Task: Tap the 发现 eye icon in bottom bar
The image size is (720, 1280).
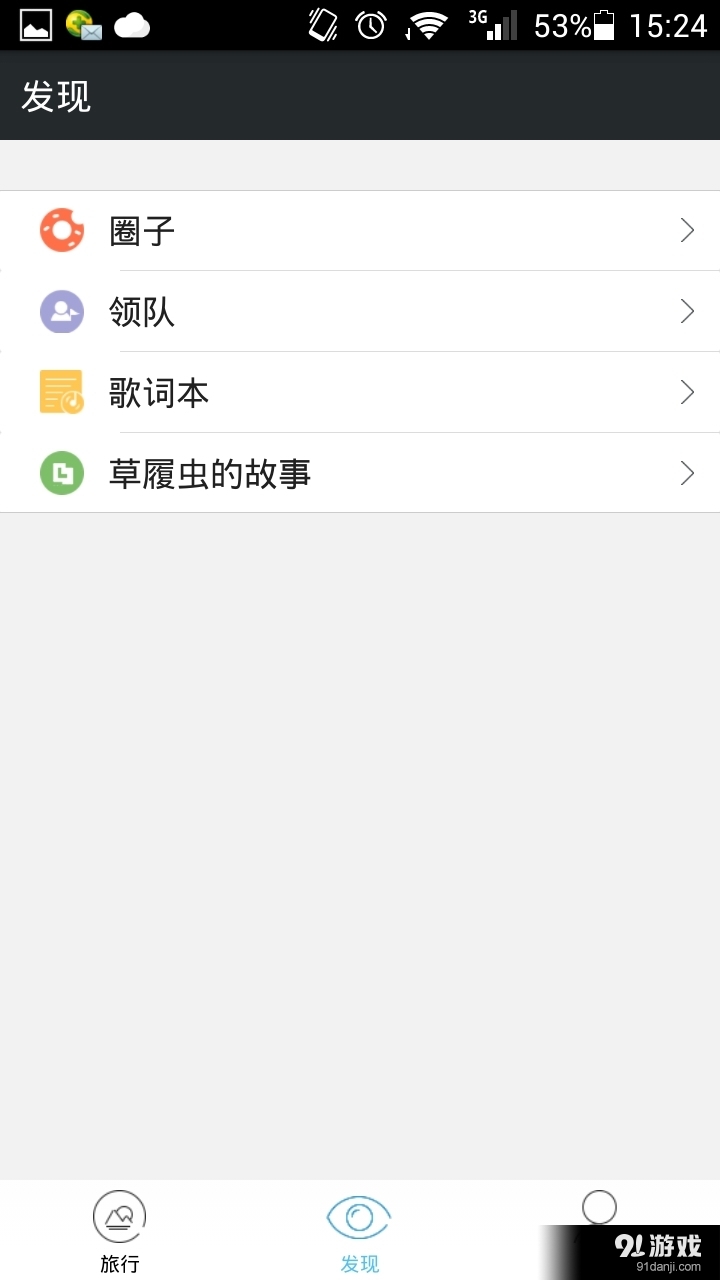Action: [x=359, y=1216]
